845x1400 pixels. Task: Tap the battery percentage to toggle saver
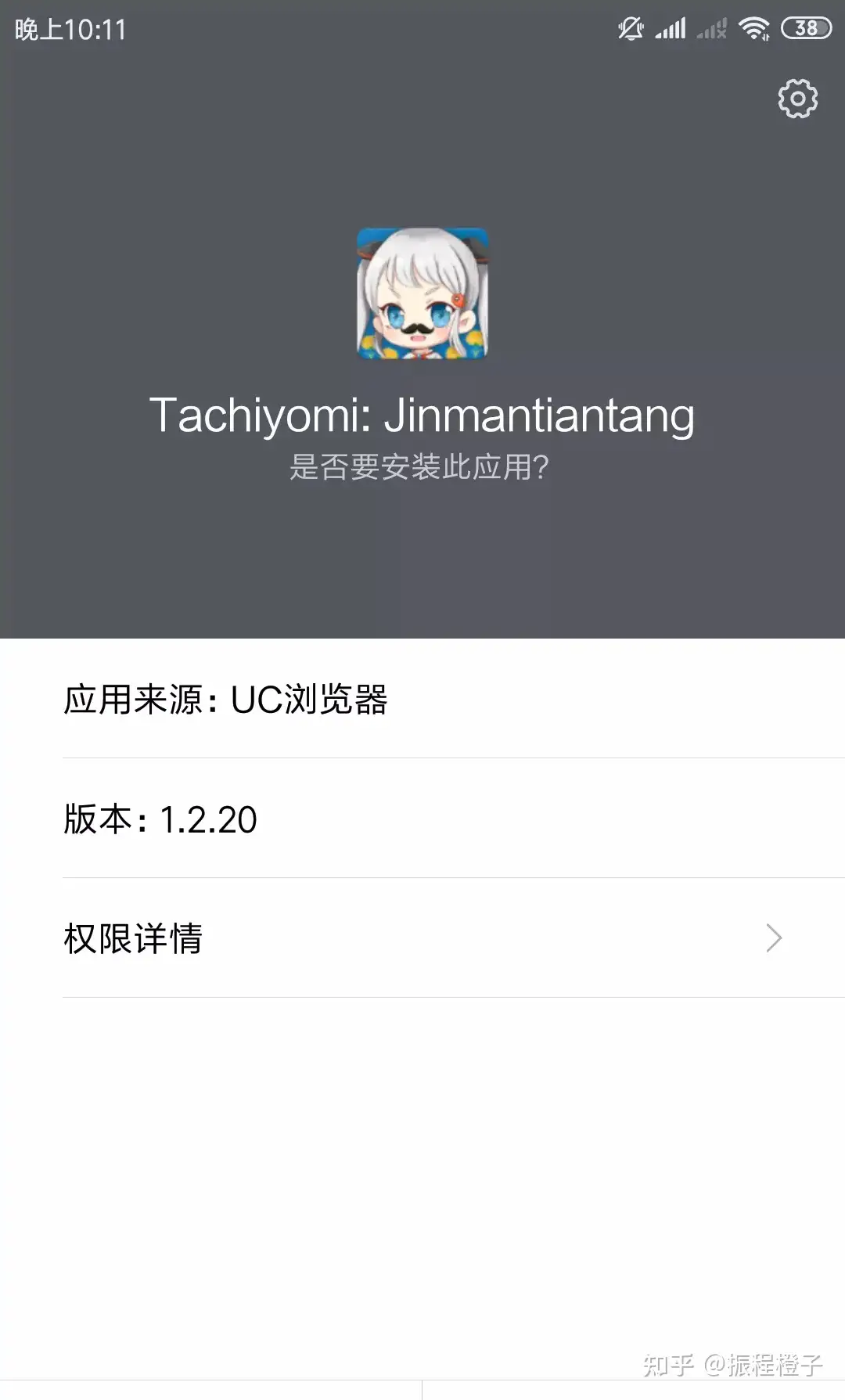click(x=807, y=28)
